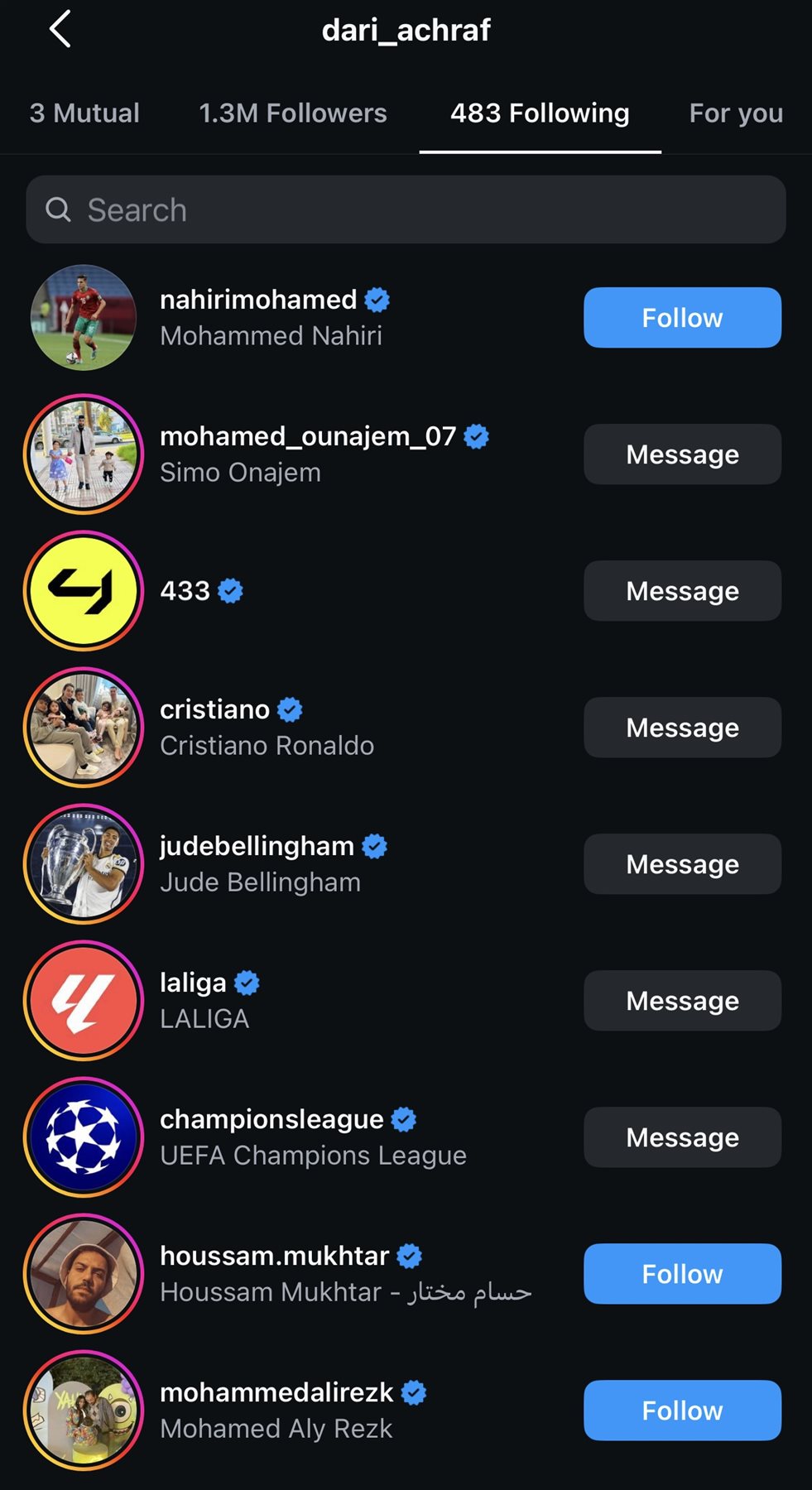812x1490 pixels.
Task: View Jude Bellingham's profile picture story
Action: click(84, 864)
